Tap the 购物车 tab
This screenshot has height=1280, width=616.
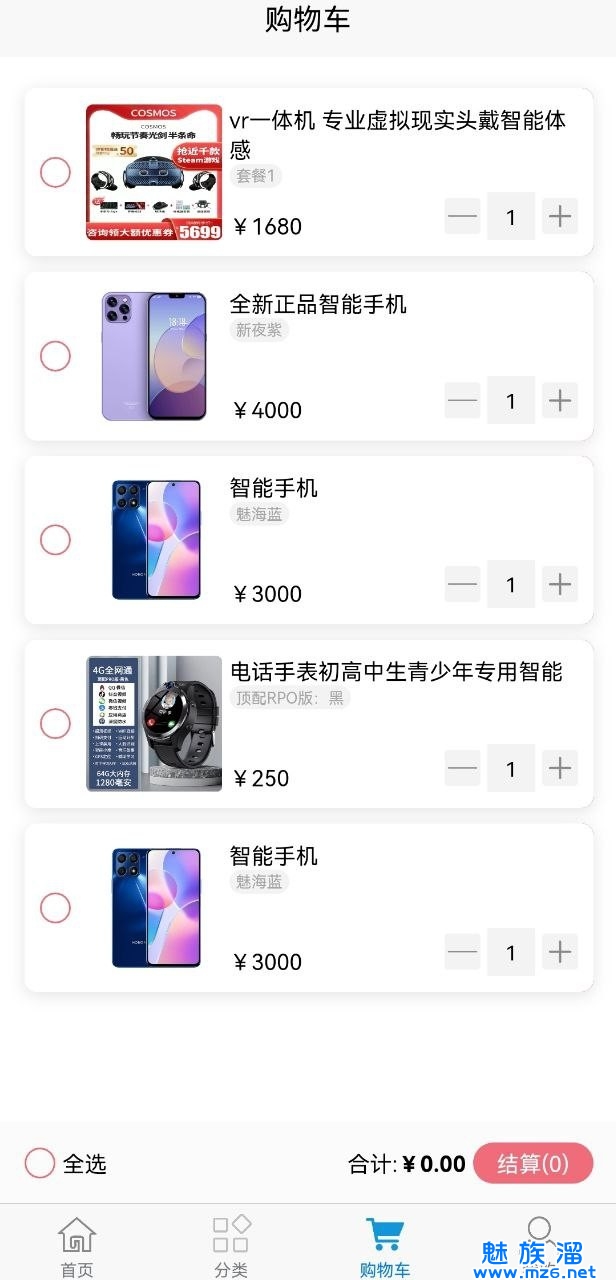385,1246
